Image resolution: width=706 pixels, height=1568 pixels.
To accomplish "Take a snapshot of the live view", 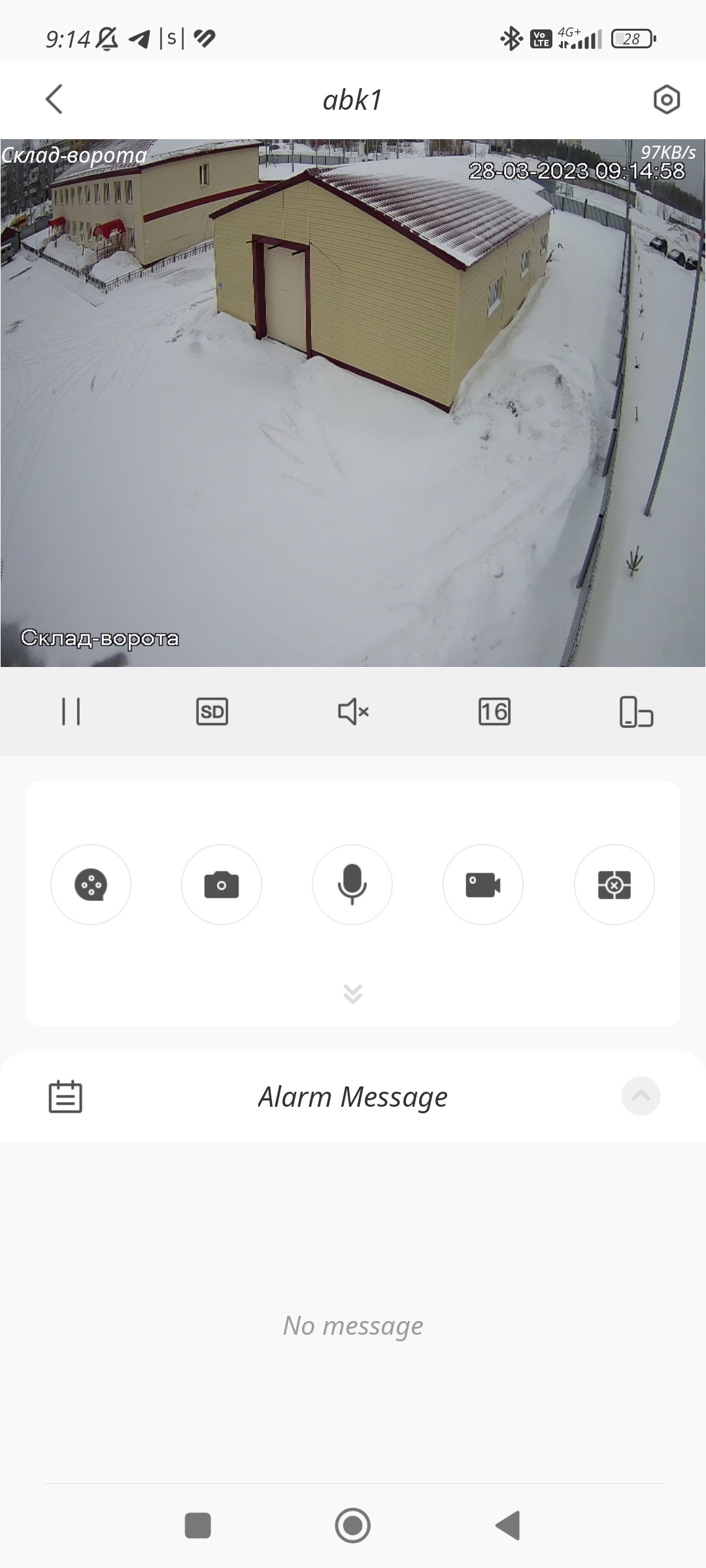I will click(222, 885).
